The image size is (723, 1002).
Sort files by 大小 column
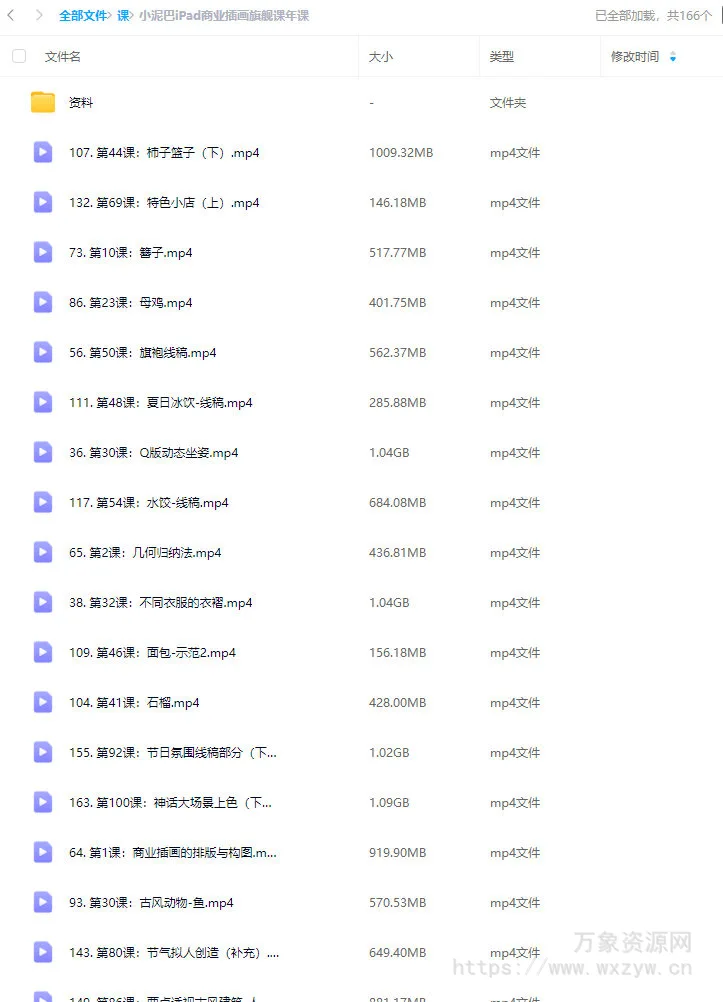pyautogui.click(x=381, y=57)
